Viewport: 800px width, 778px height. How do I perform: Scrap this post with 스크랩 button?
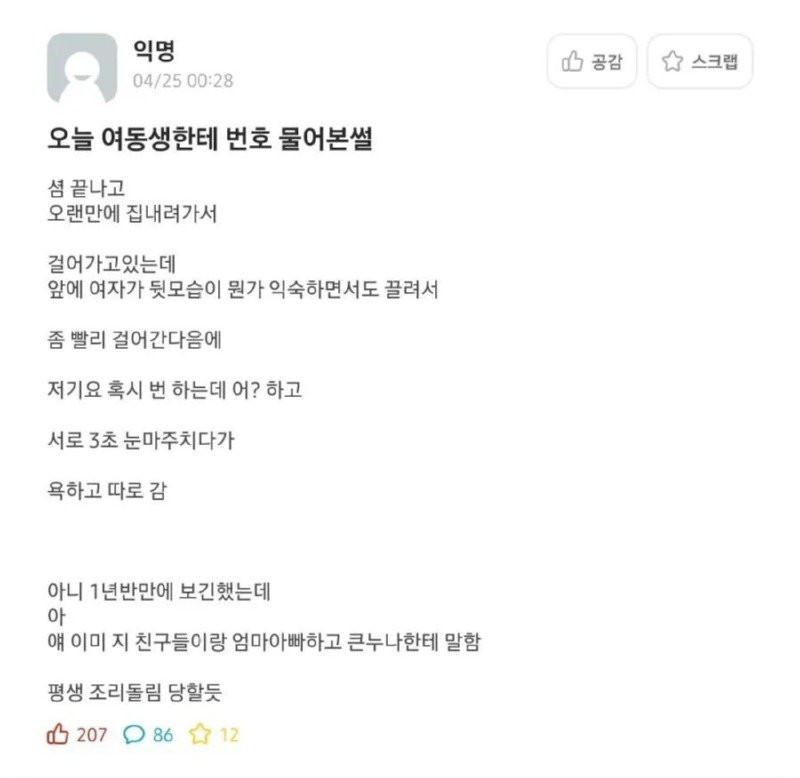pyautogui.click(x=699, y=62)
